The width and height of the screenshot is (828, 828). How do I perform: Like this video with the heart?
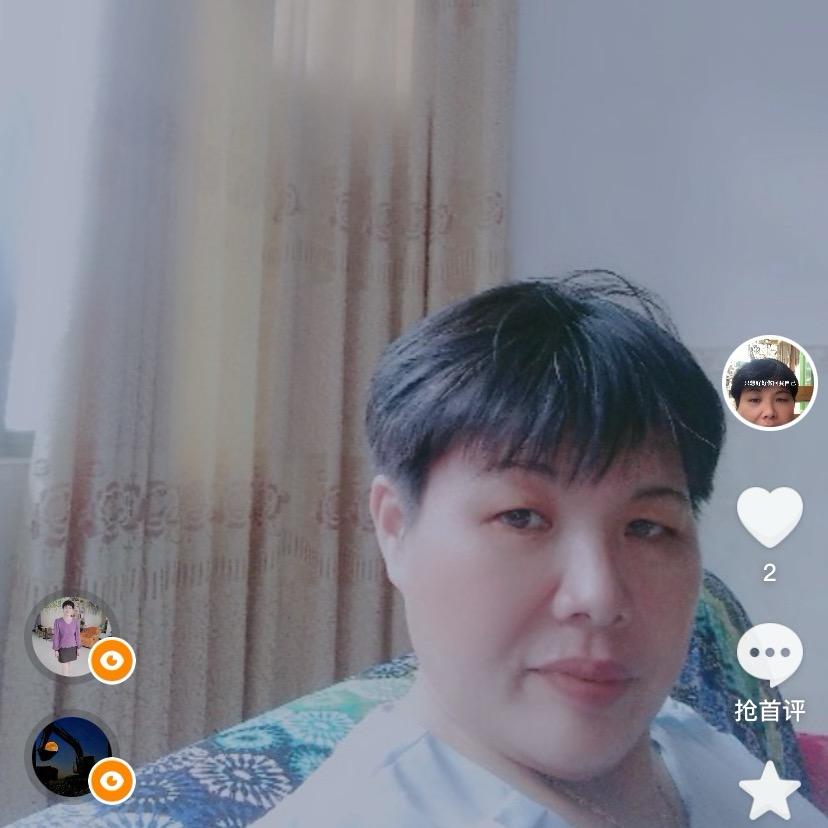point(769,517)
